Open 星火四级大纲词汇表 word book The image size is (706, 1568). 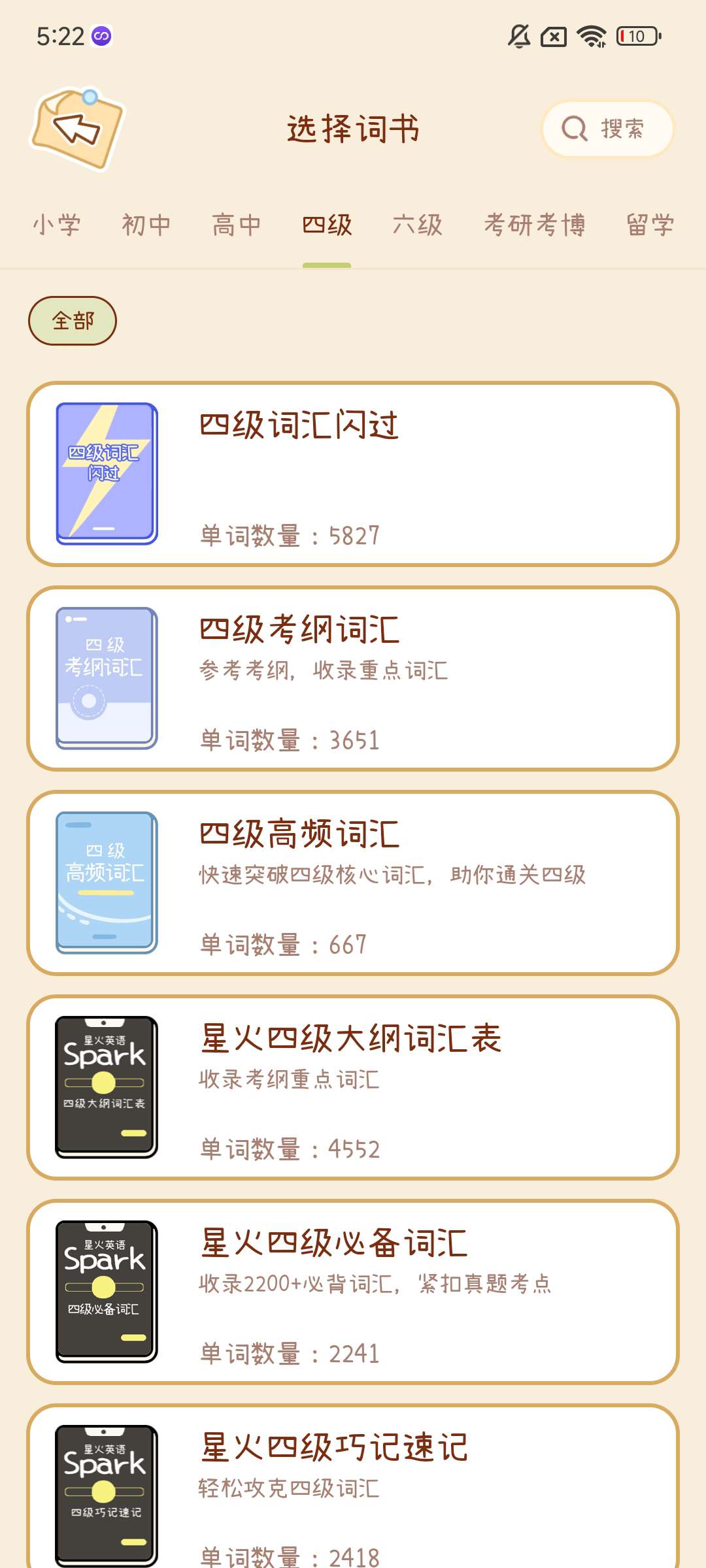tap(353, 1087)
